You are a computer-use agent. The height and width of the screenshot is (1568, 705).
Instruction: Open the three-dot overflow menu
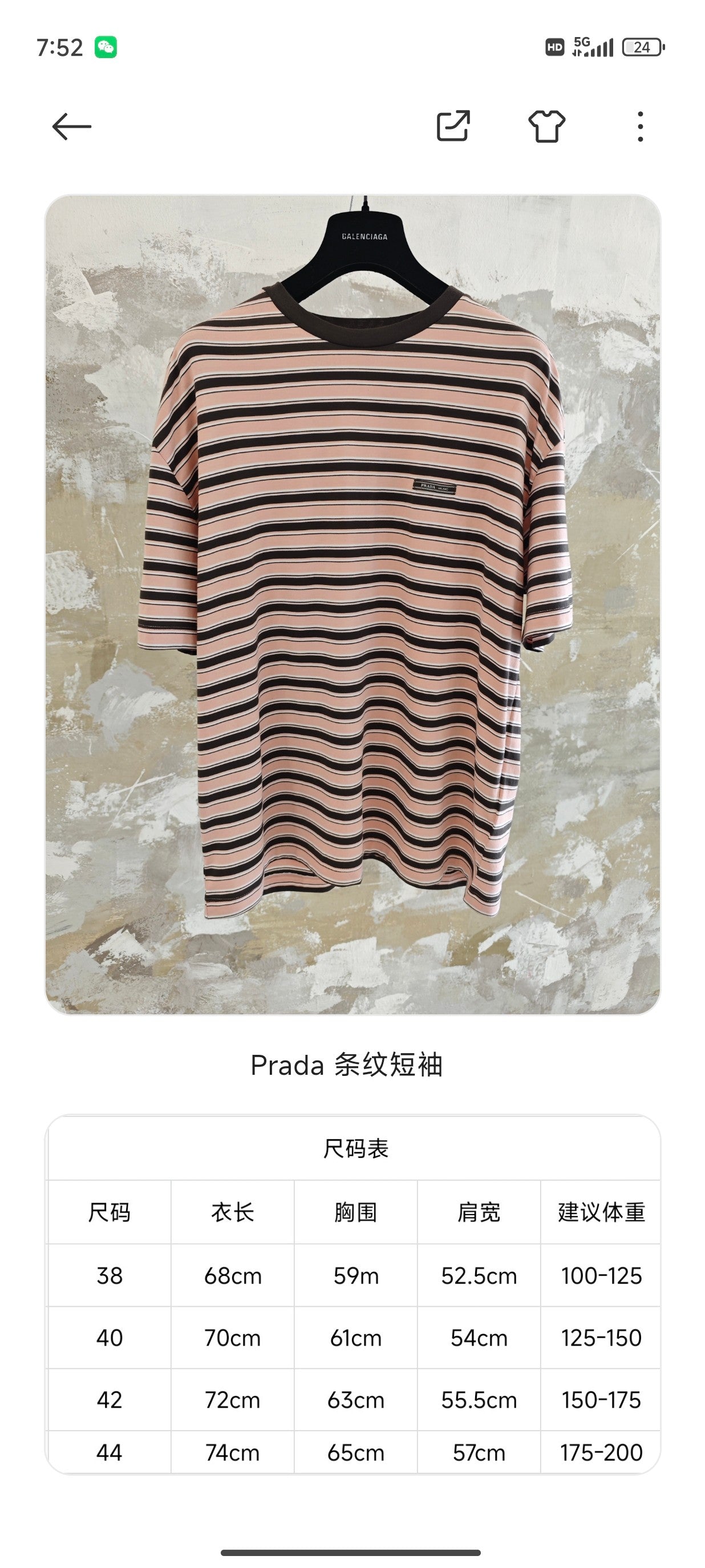click(640, 127)
